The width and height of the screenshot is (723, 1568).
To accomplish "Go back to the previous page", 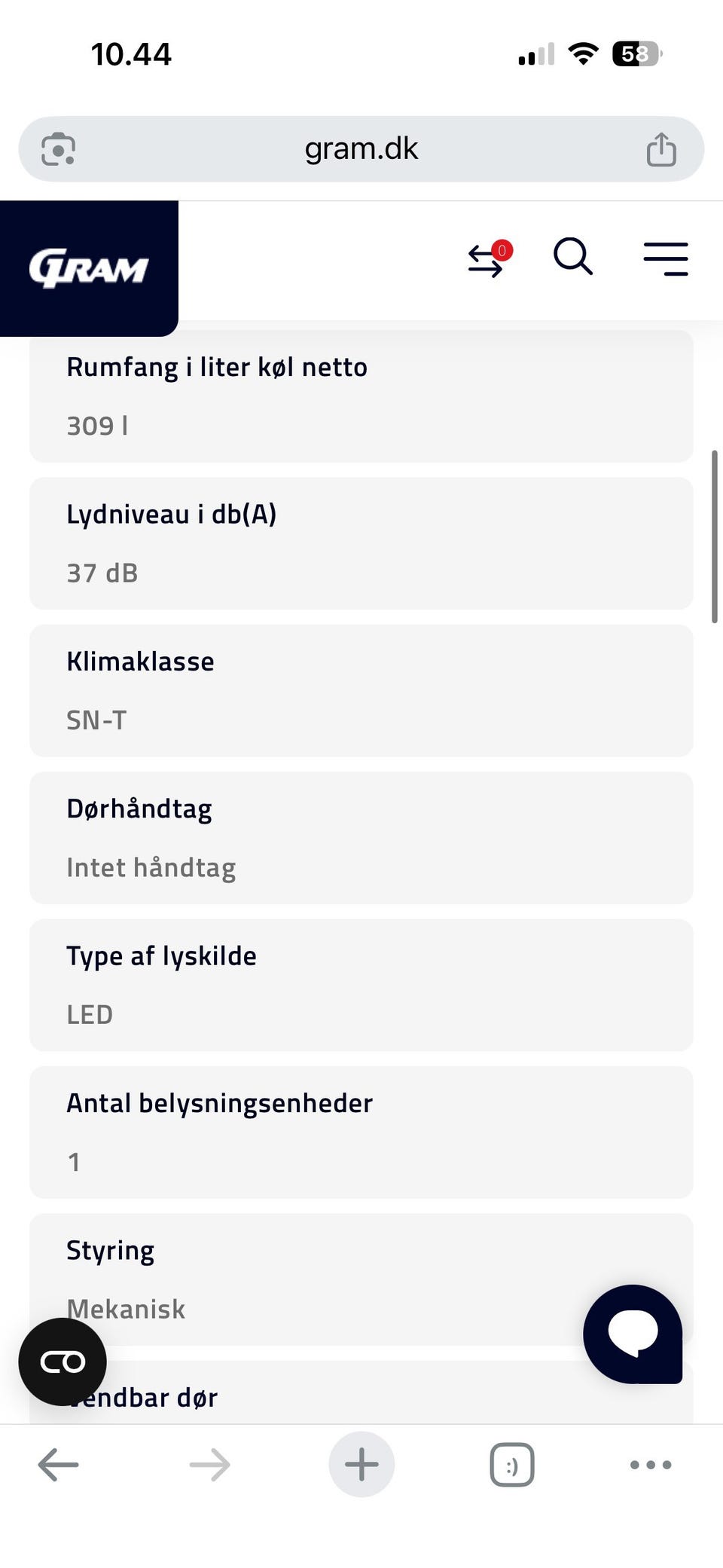I will (58, 1465).
